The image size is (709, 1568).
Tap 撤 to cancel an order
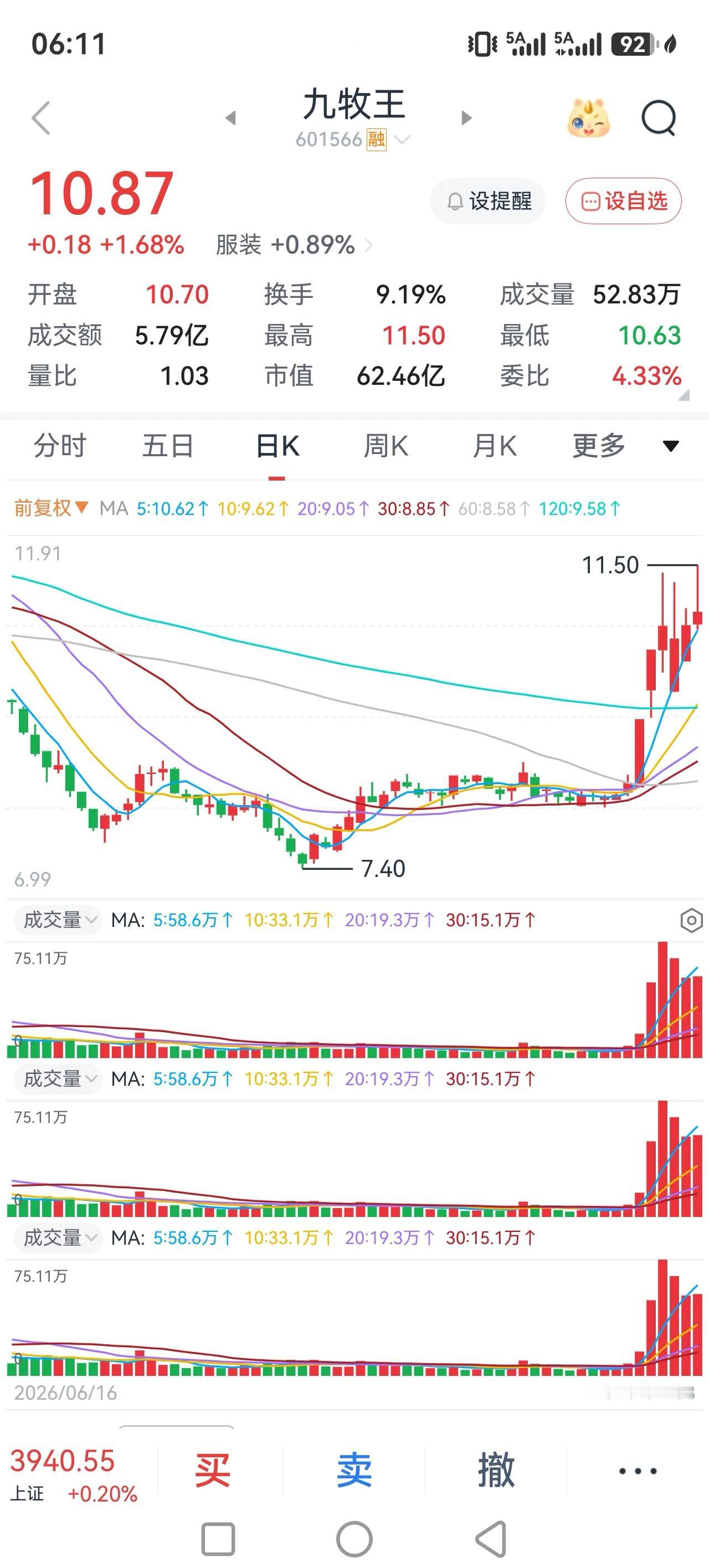point(496,1470)
